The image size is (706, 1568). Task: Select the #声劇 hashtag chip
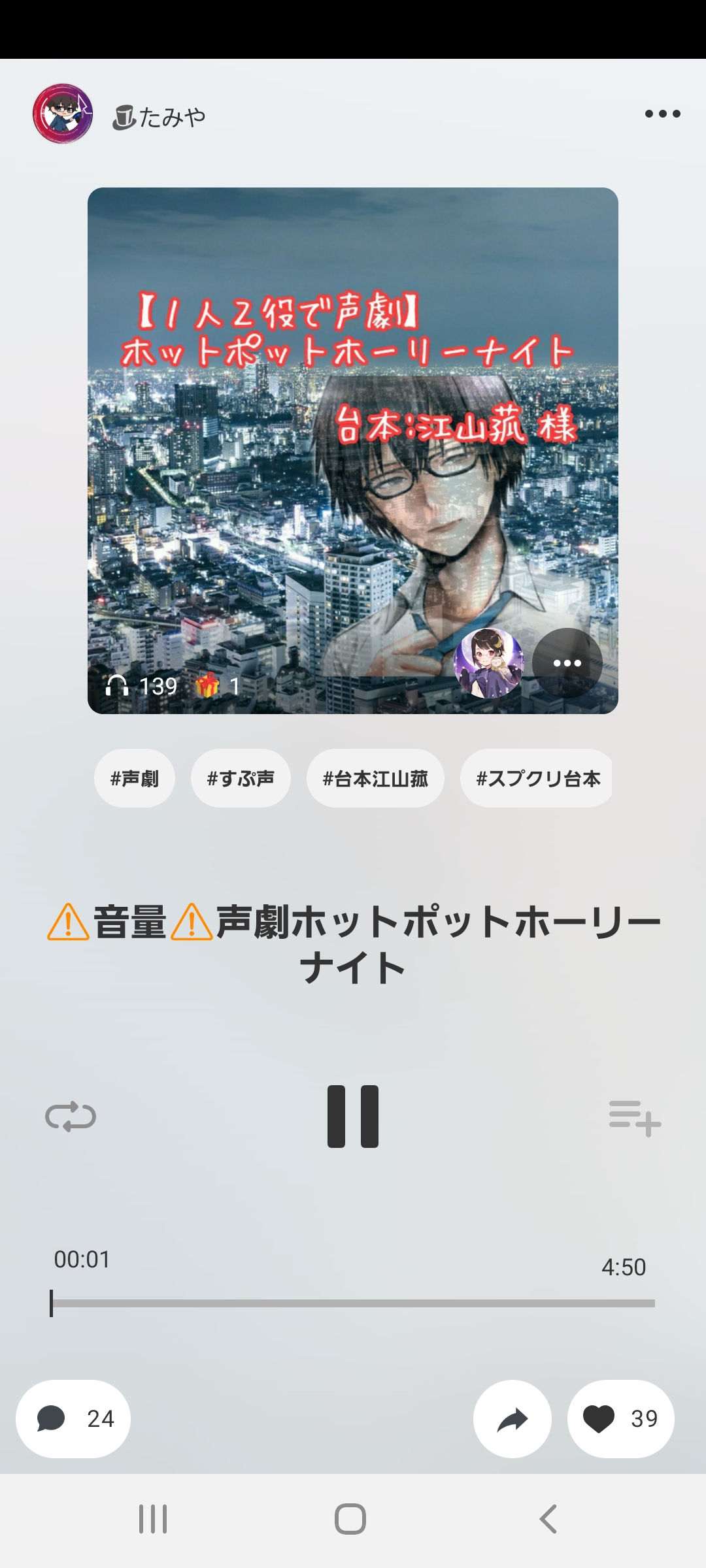click(135, 778)
